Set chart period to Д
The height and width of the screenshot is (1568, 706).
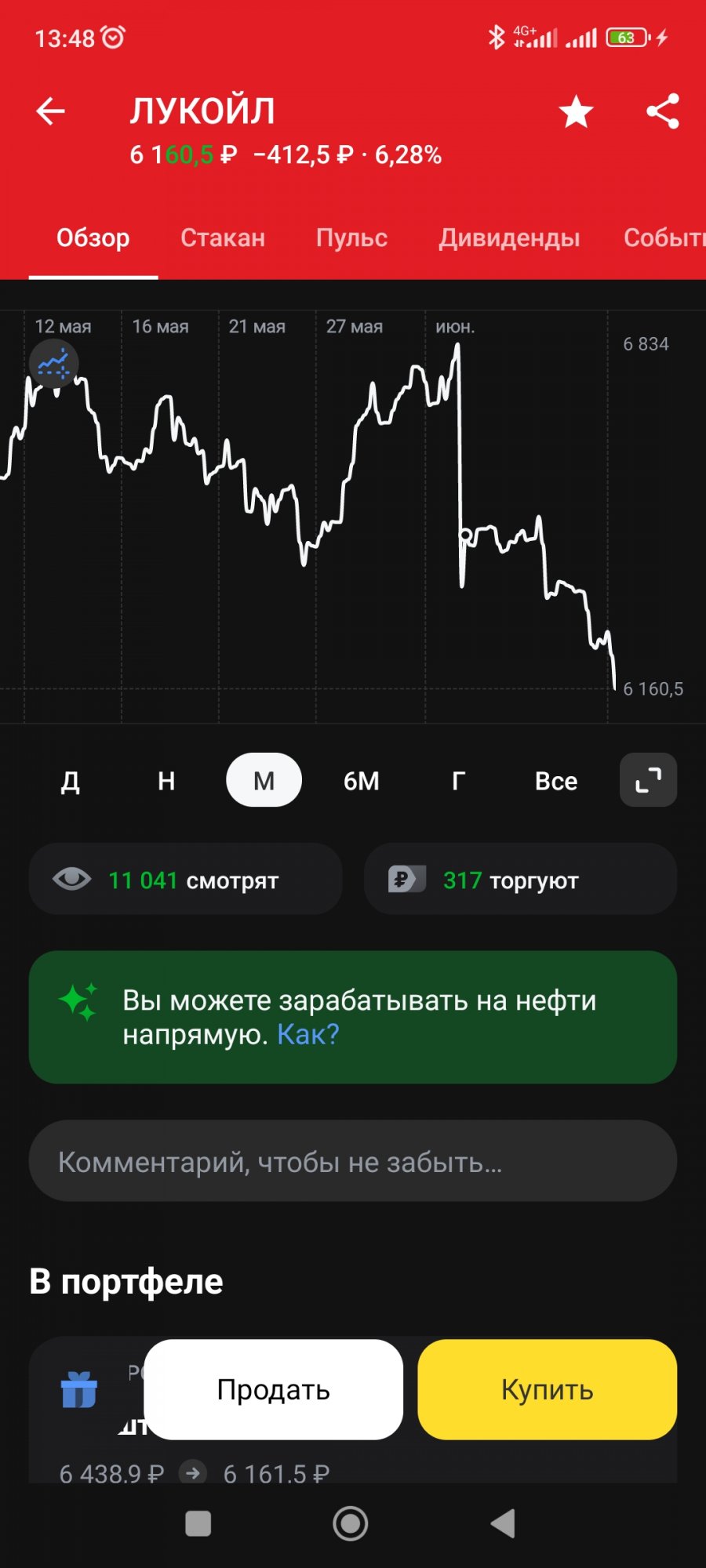[71, 781]
